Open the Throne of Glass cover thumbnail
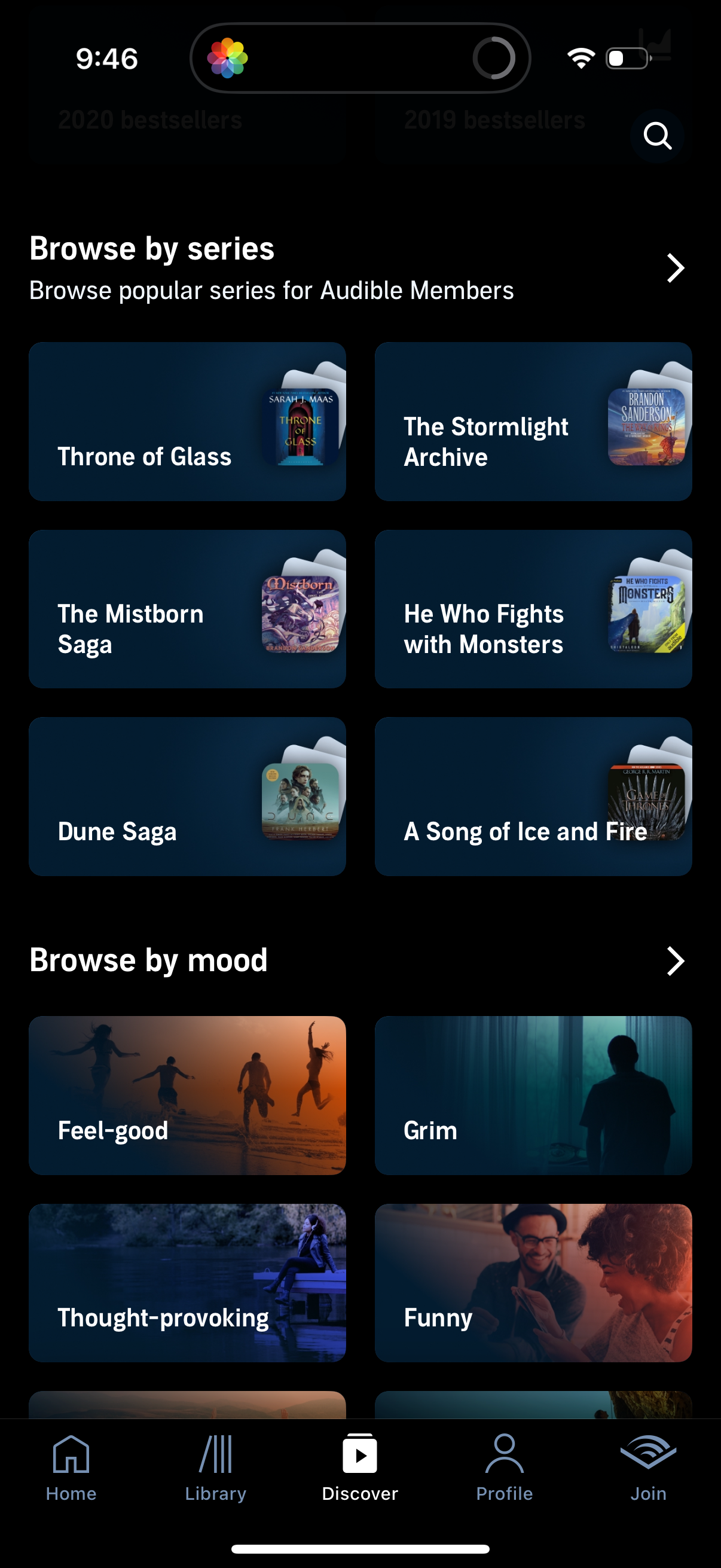 tap(301, 424)
